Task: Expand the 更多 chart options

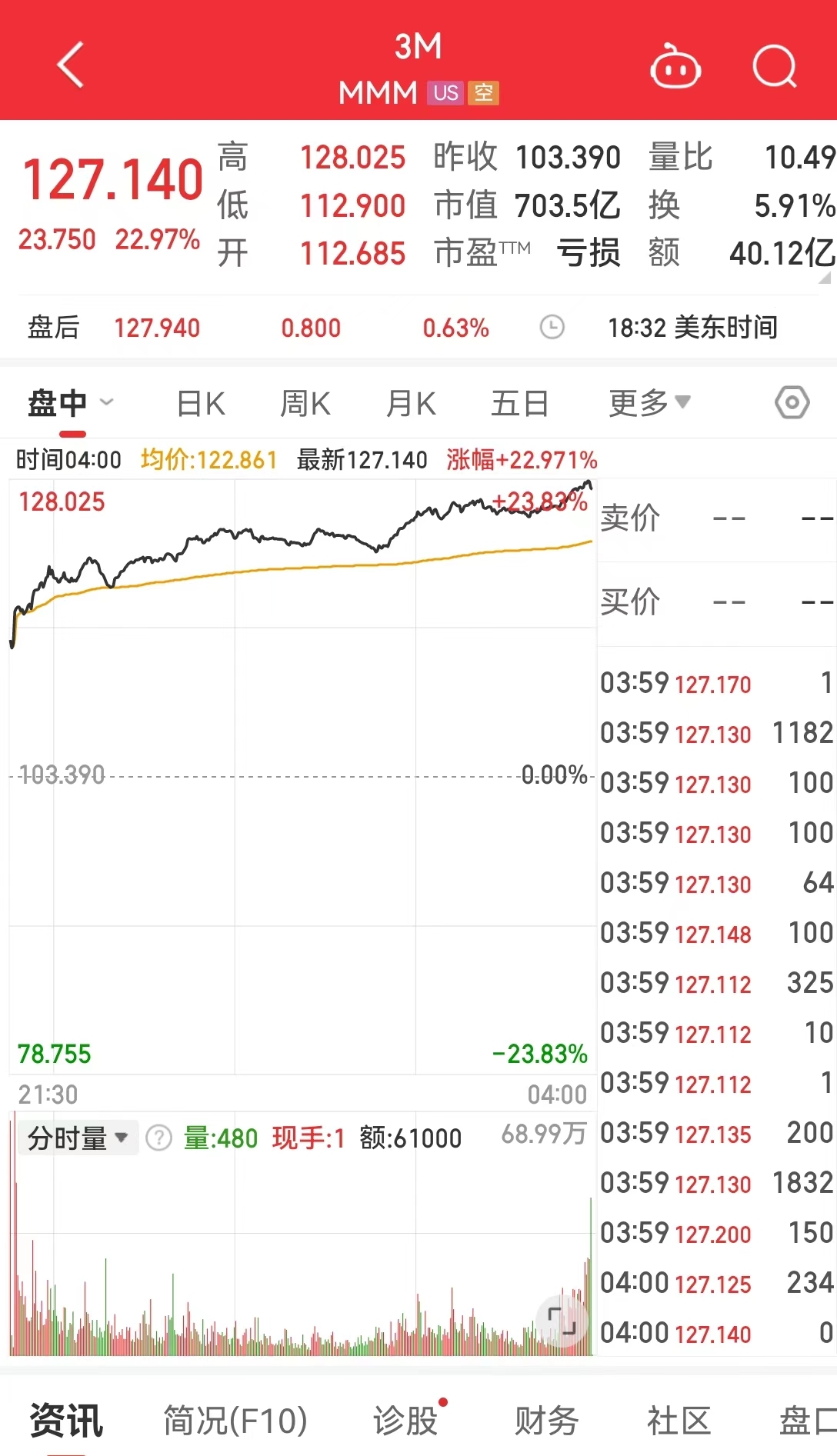Action: coord(649,402)
